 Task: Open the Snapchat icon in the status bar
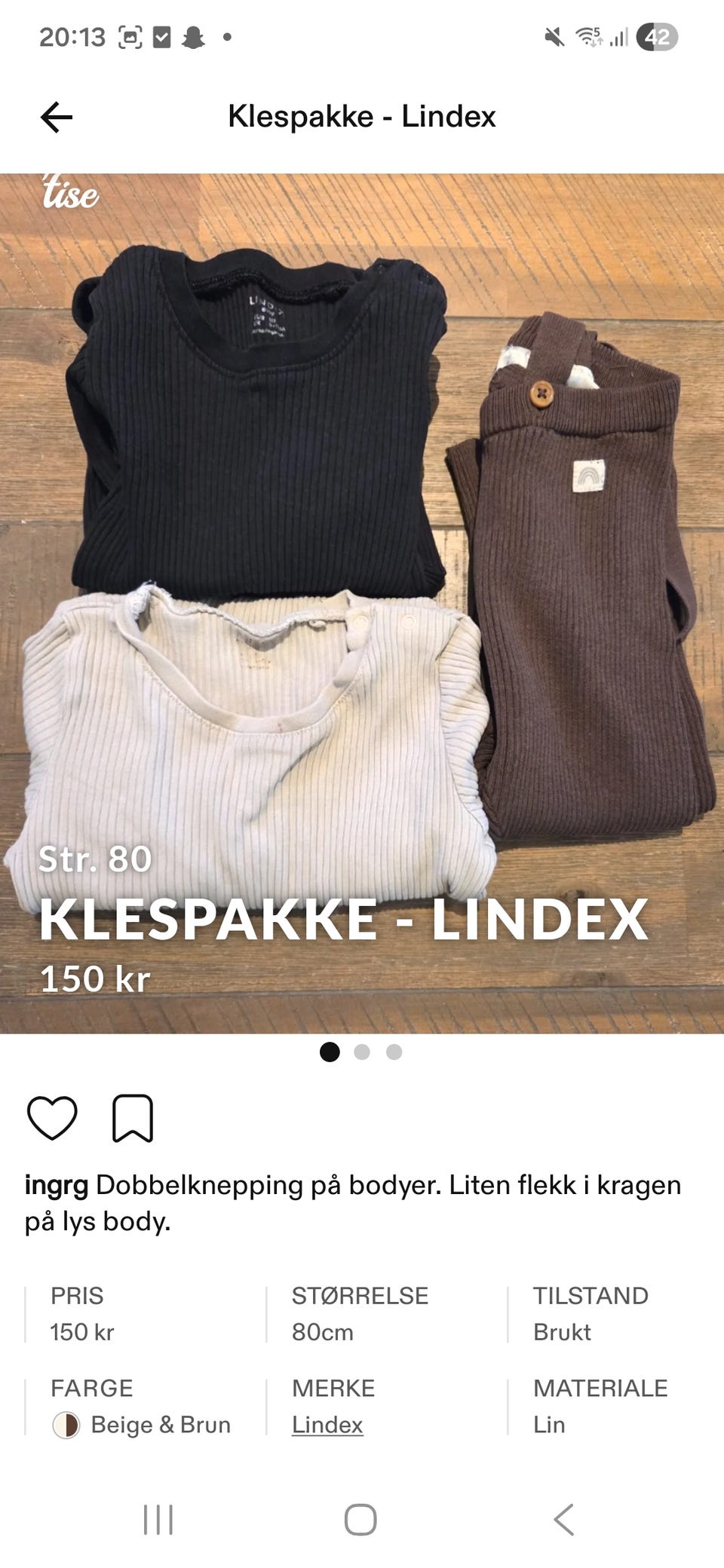[x=192, y=35]
